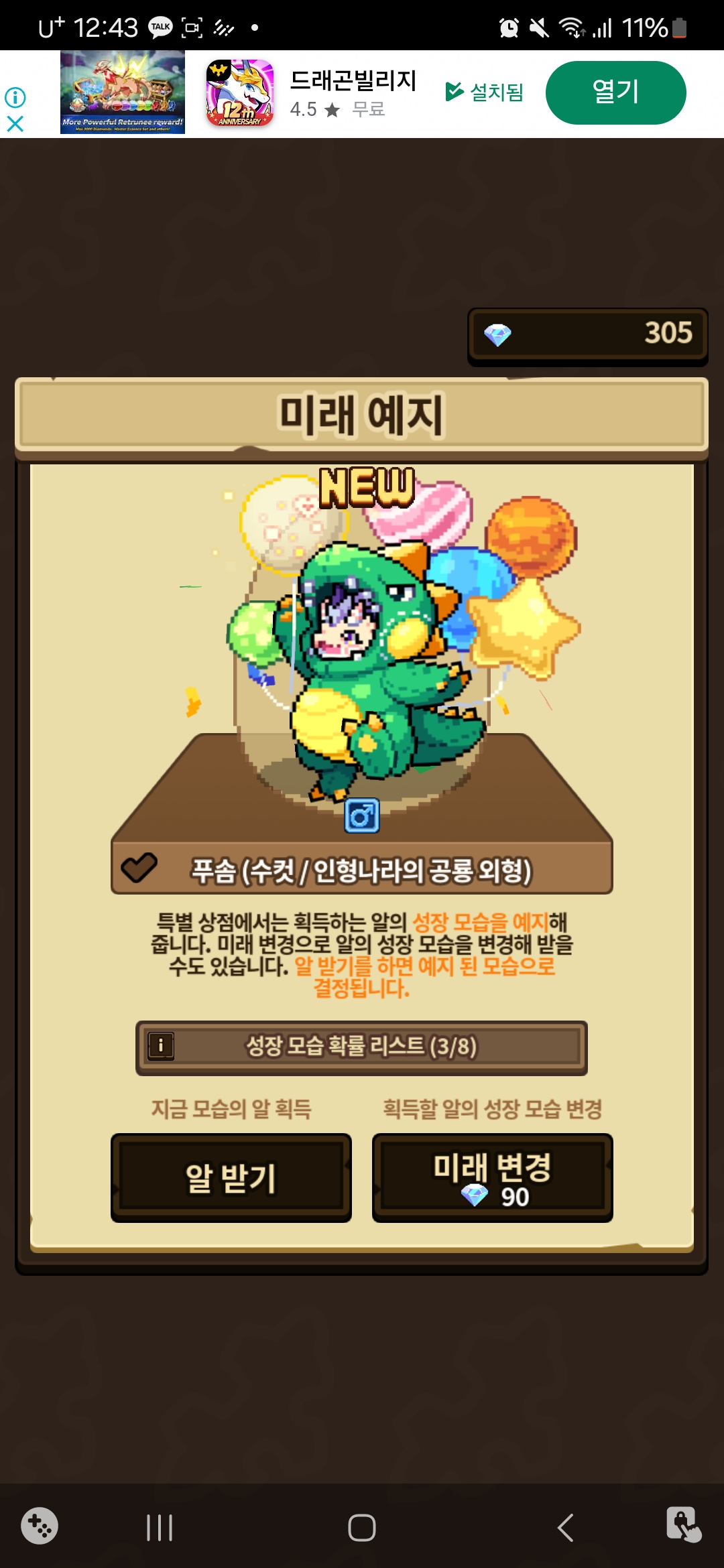The image size is (724, 1568).
Task: Tap the touch-lock icon in the navigation bar
Action: coord(684,1525)
